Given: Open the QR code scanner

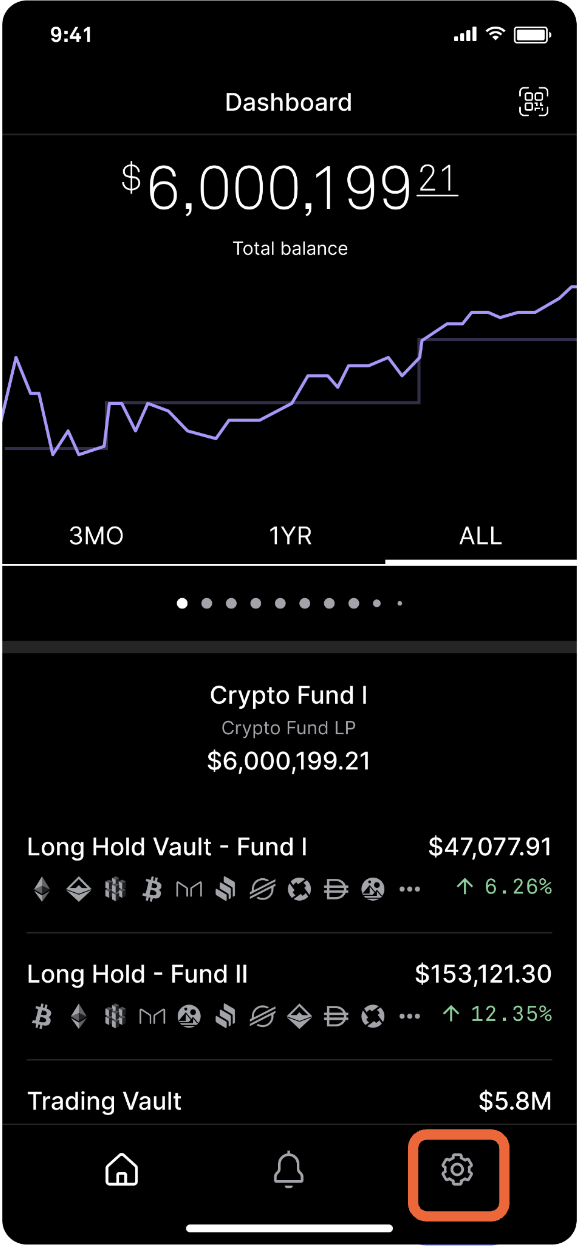Looking at the screenshot, I should click(x=534, y=102).
